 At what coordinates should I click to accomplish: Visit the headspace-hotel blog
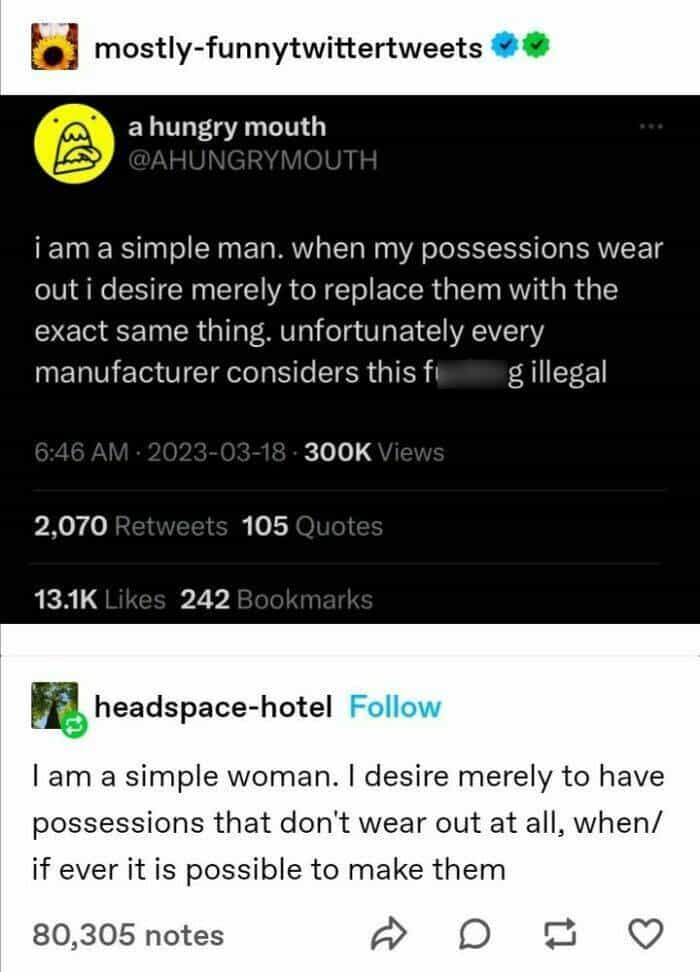coord(212,707)
